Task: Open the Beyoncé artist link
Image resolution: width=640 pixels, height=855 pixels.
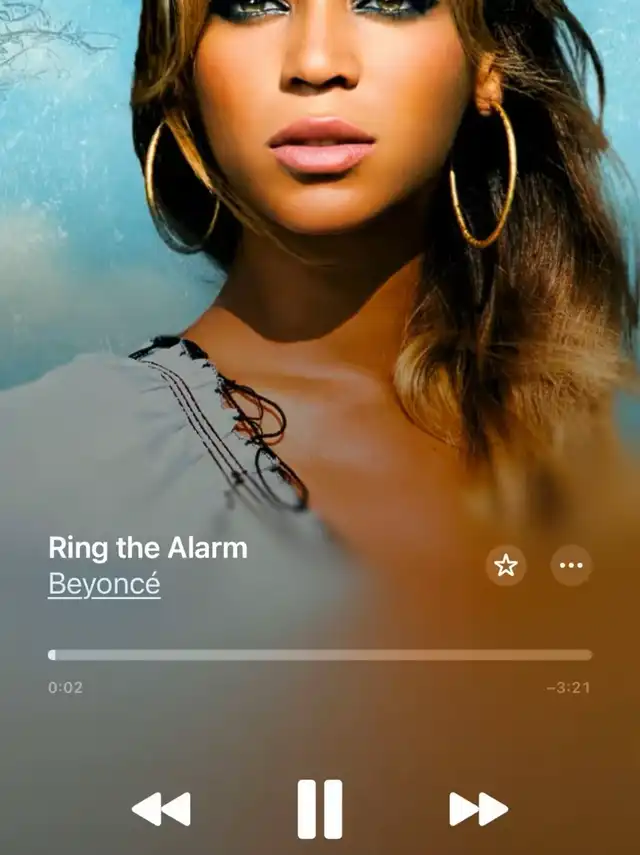Action: coord(104,584)
